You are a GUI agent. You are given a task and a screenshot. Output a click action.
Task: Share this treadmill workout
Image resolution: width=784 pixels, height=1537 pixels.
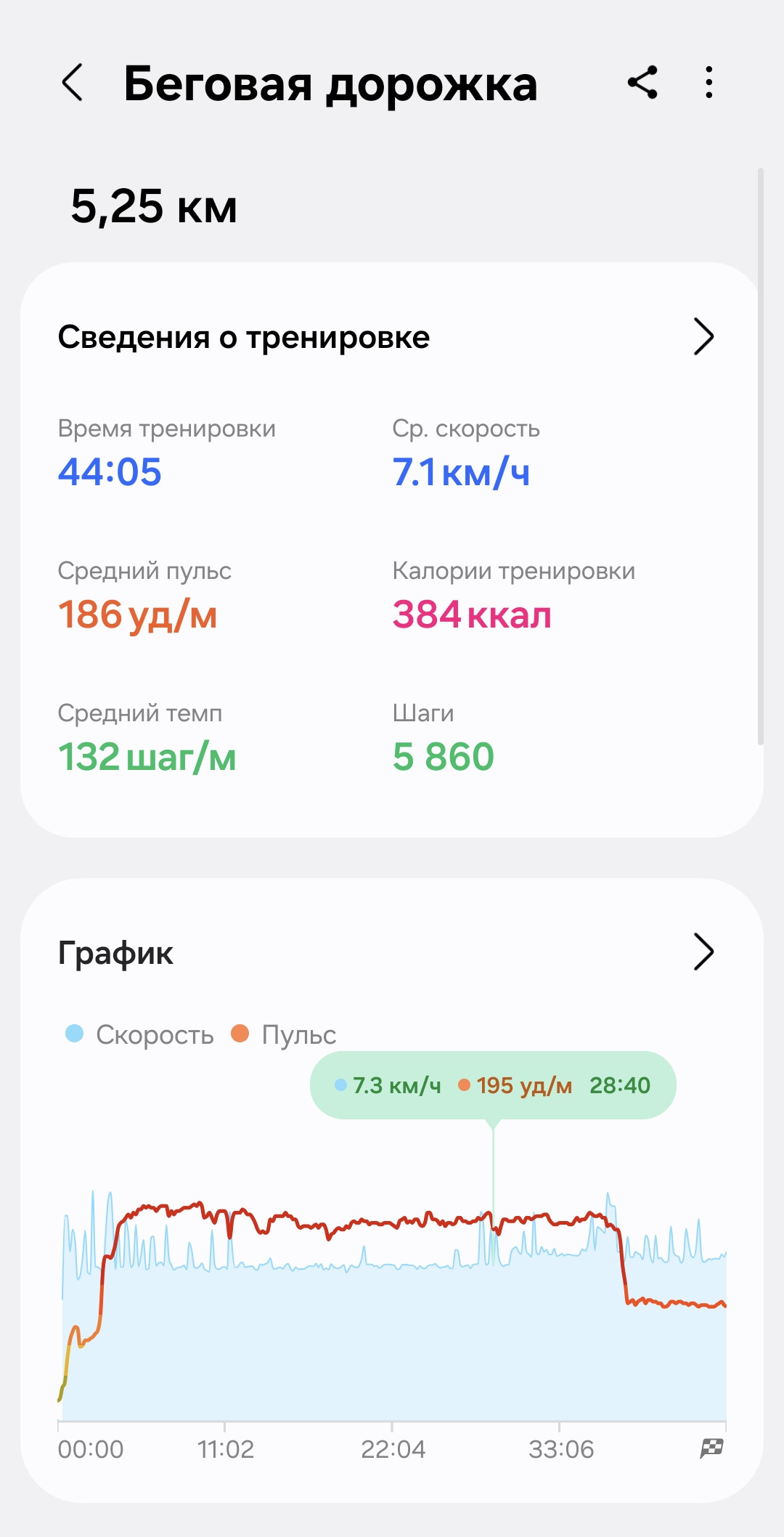pos(642,82)
